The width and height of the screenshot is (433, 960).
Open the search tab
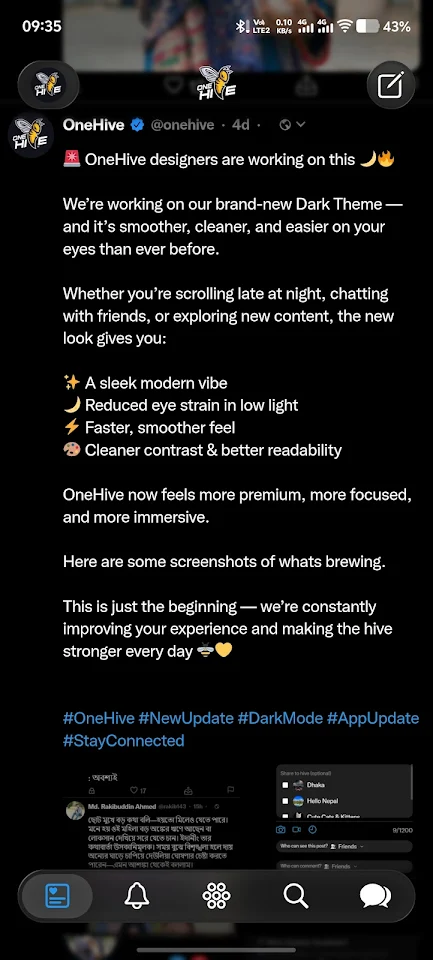point(296,896)
